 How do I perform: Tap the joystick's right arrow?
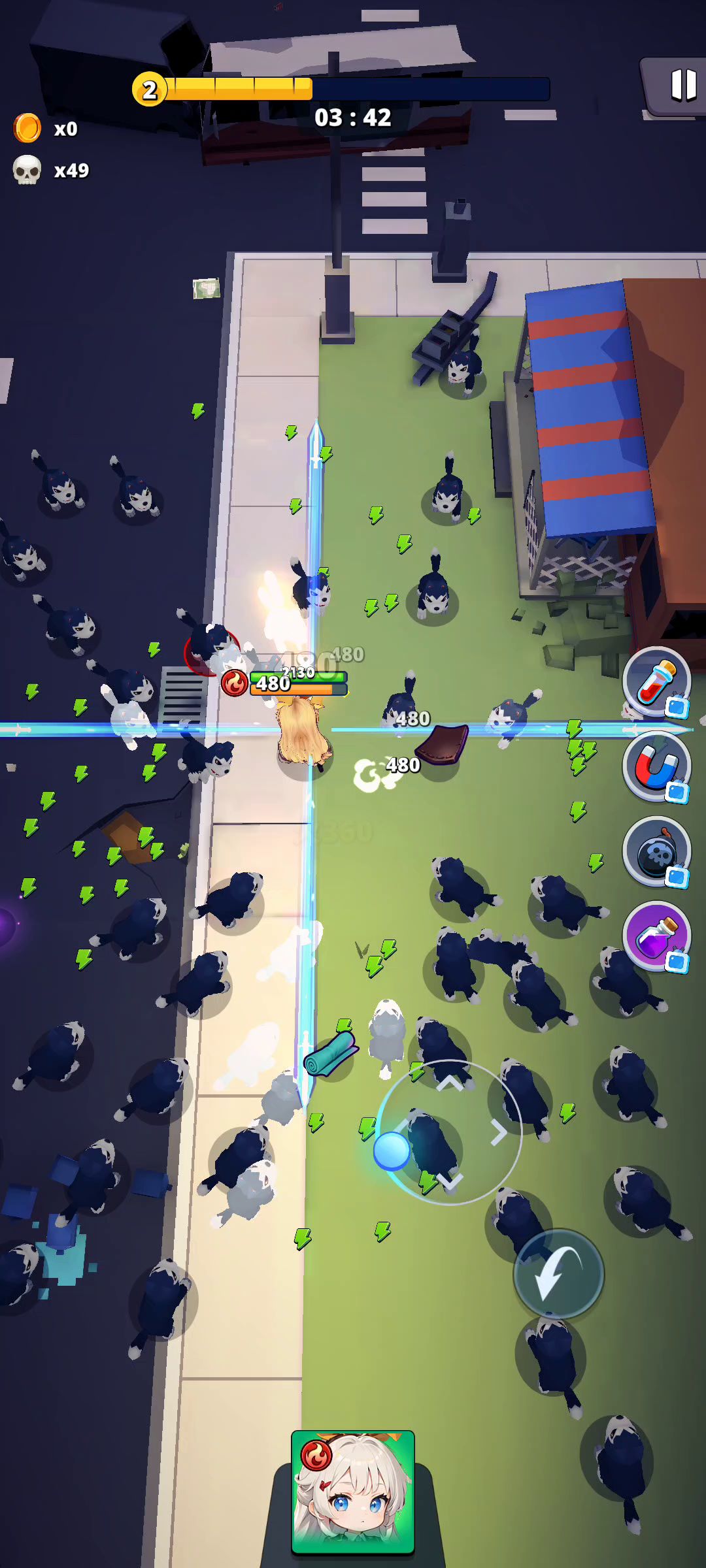pyautogui.click(x=499, y=1132)
